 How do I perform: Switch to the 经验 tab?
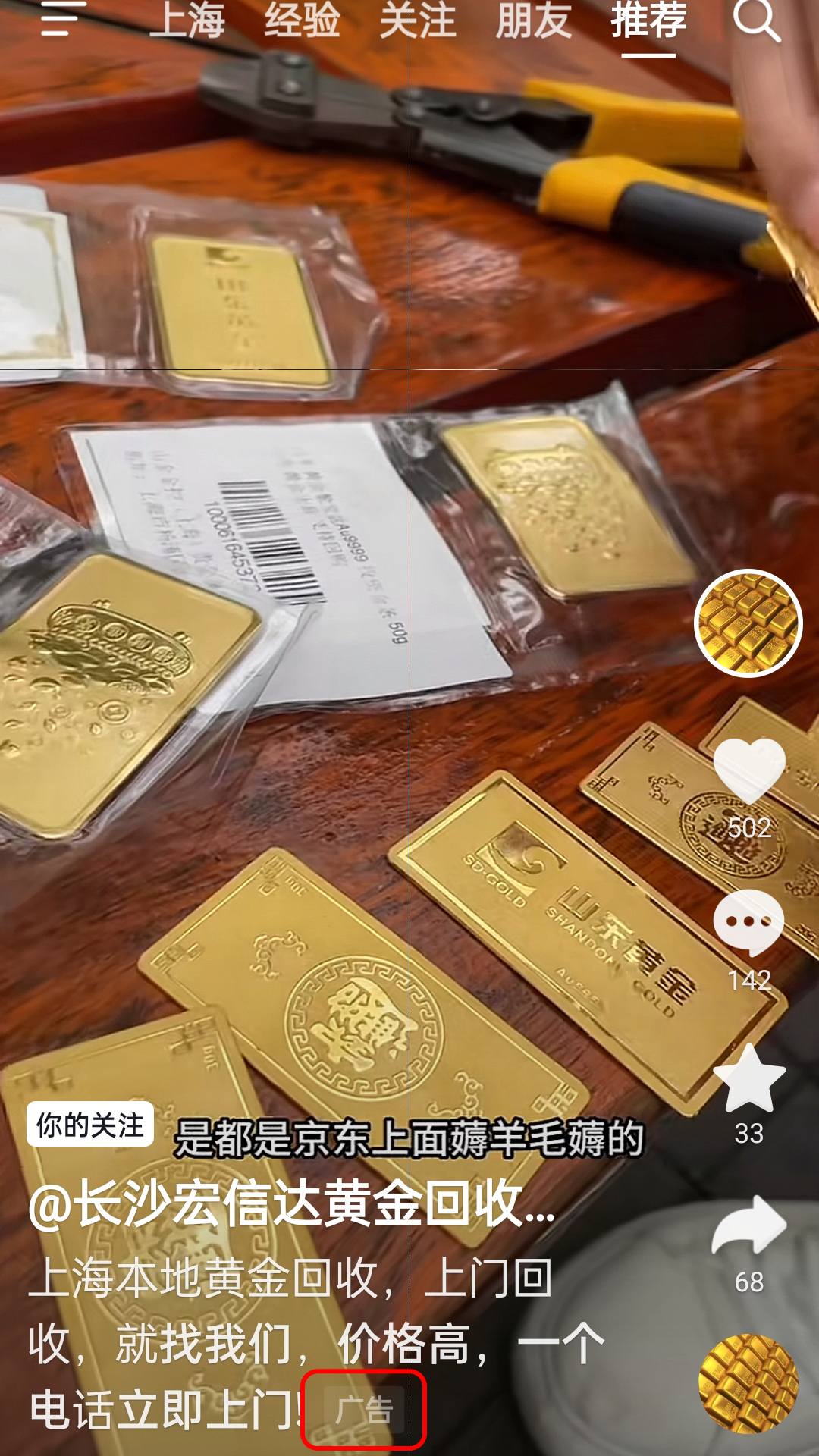click(x=303, y=20)
